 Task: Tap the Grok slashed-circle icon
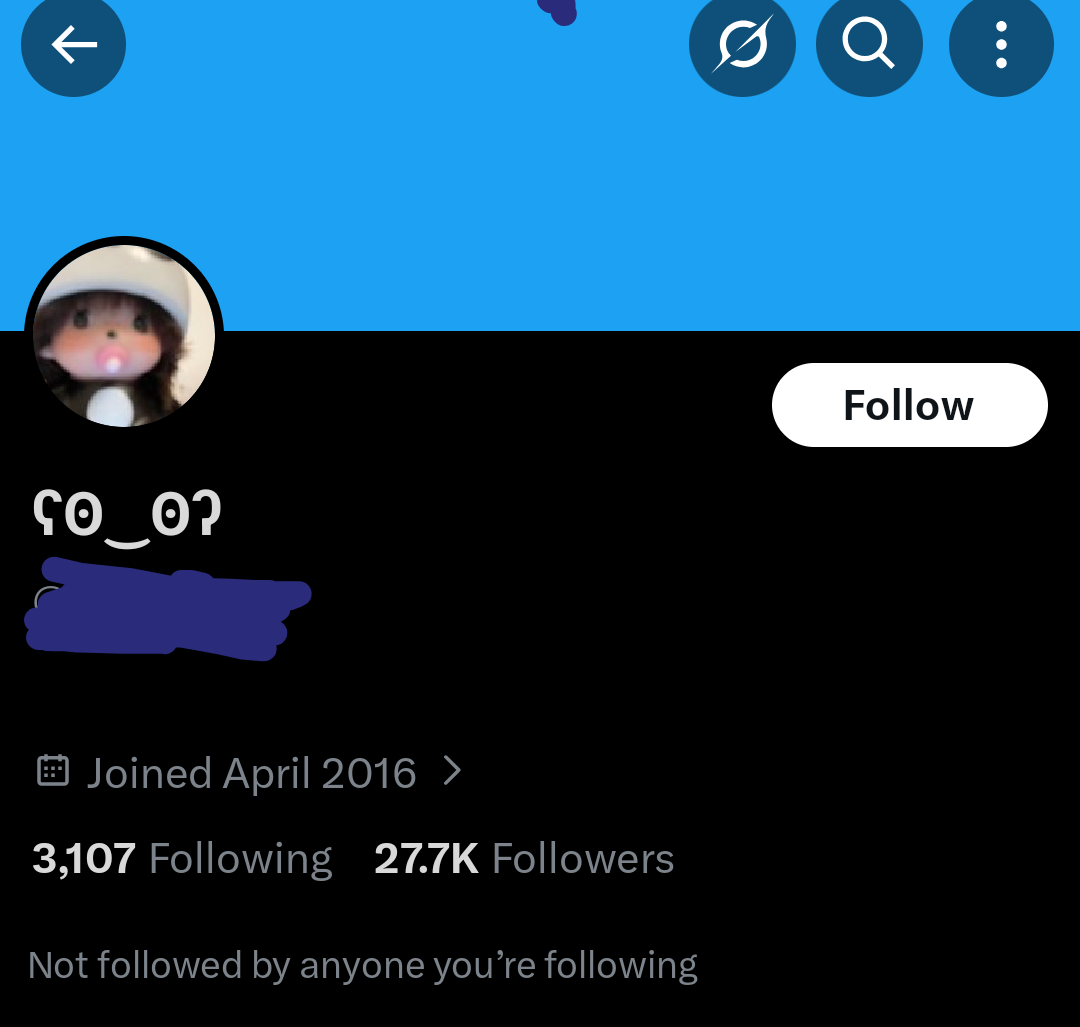[x=742, y=45]
